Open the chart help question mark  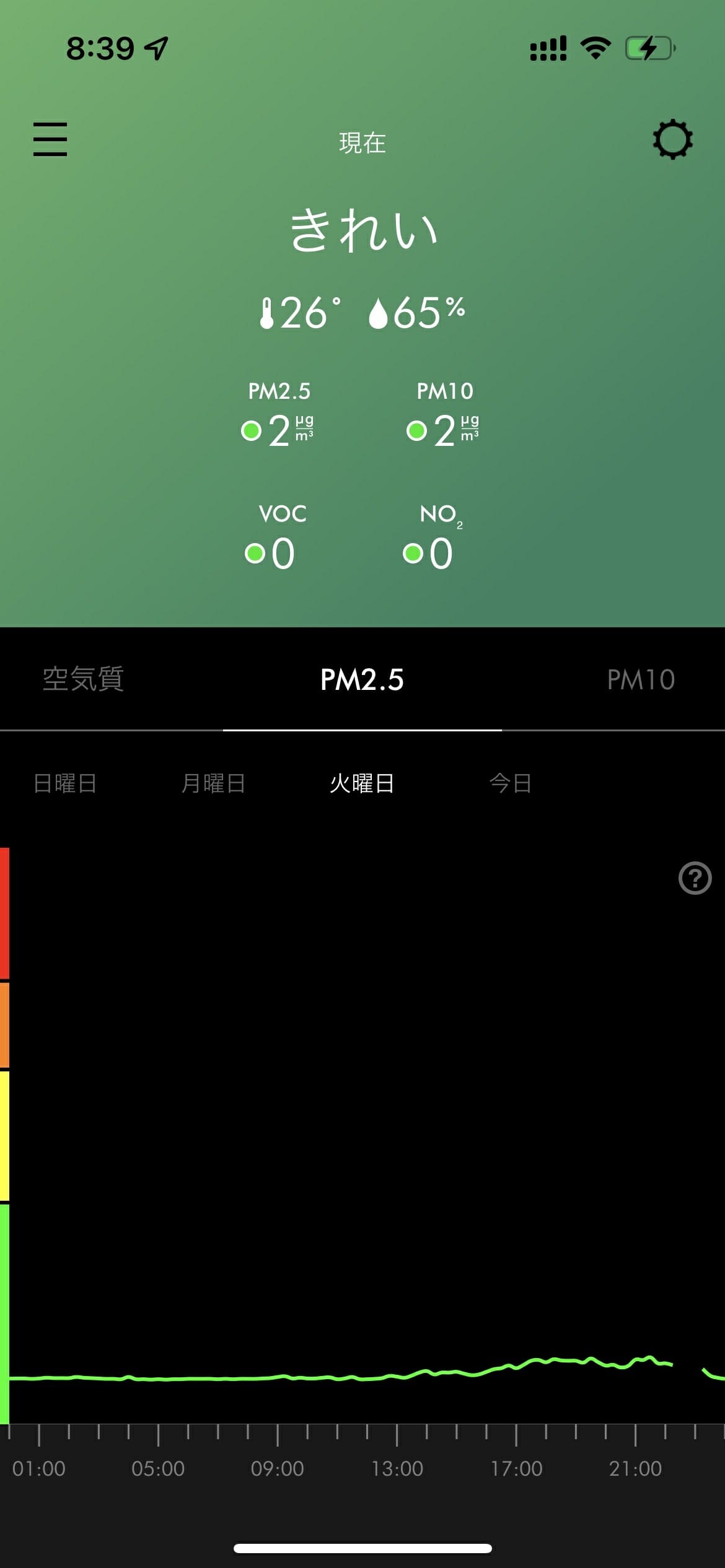pos(695,878)
